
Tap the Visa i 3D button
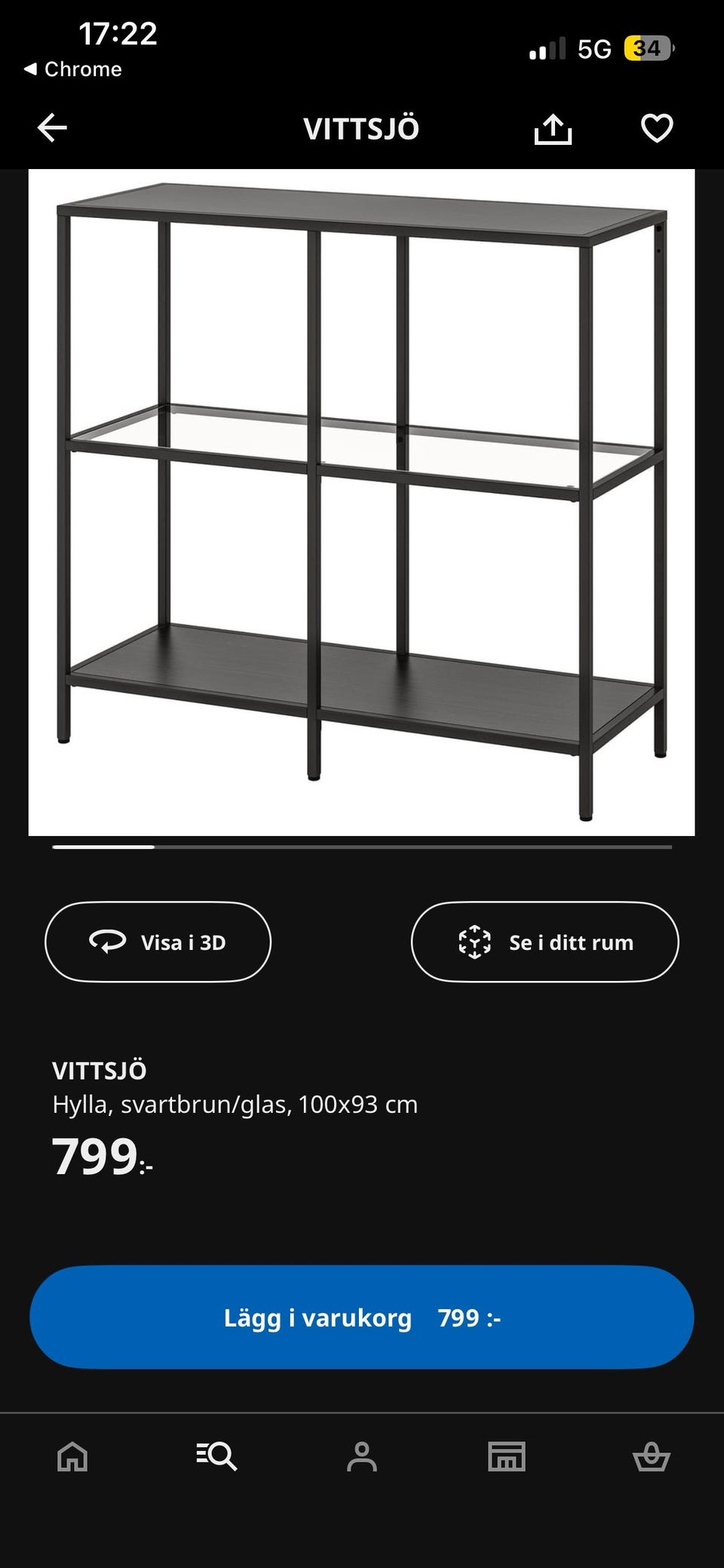pos(158,942)
